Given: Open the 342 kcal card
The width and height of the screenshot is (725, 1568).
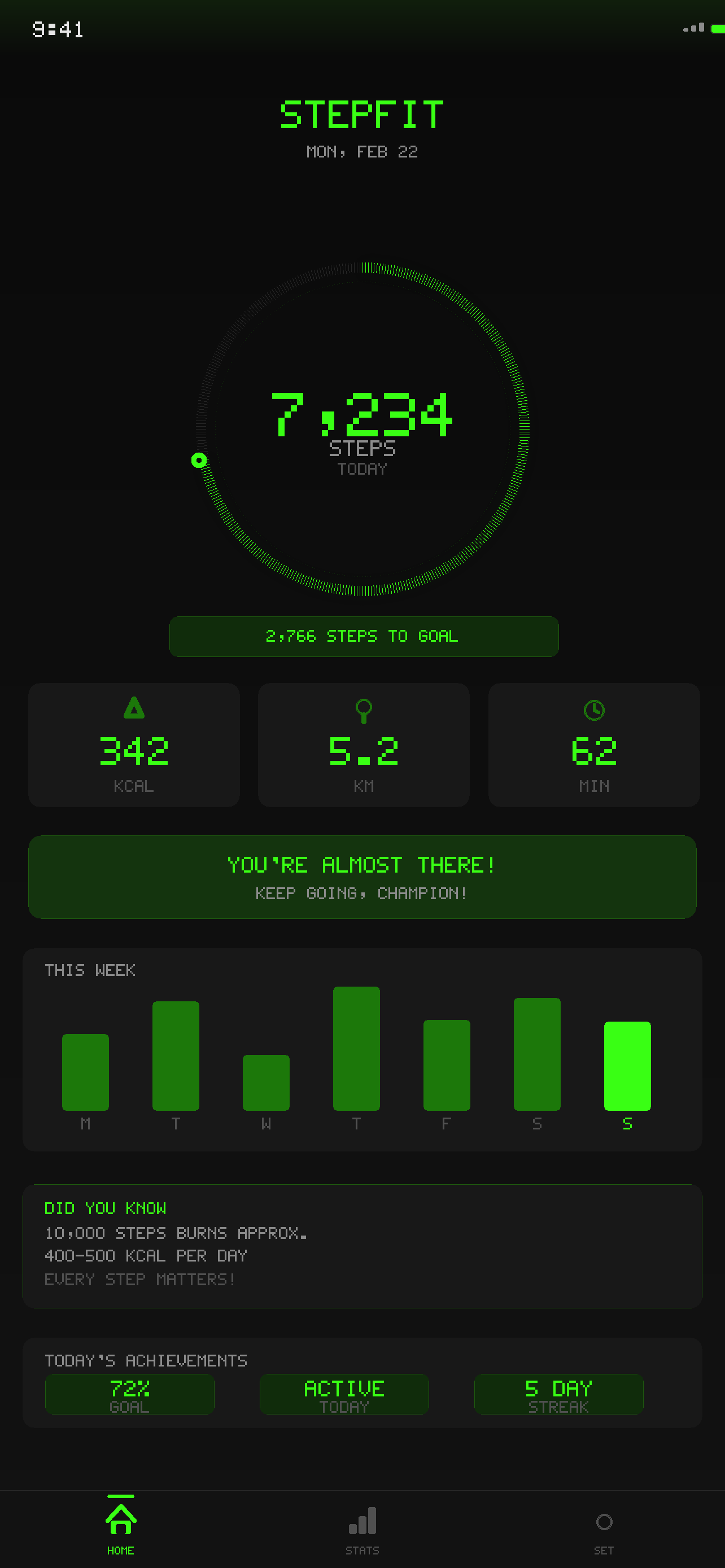Looking at the screenshot, I should [134, 744].
